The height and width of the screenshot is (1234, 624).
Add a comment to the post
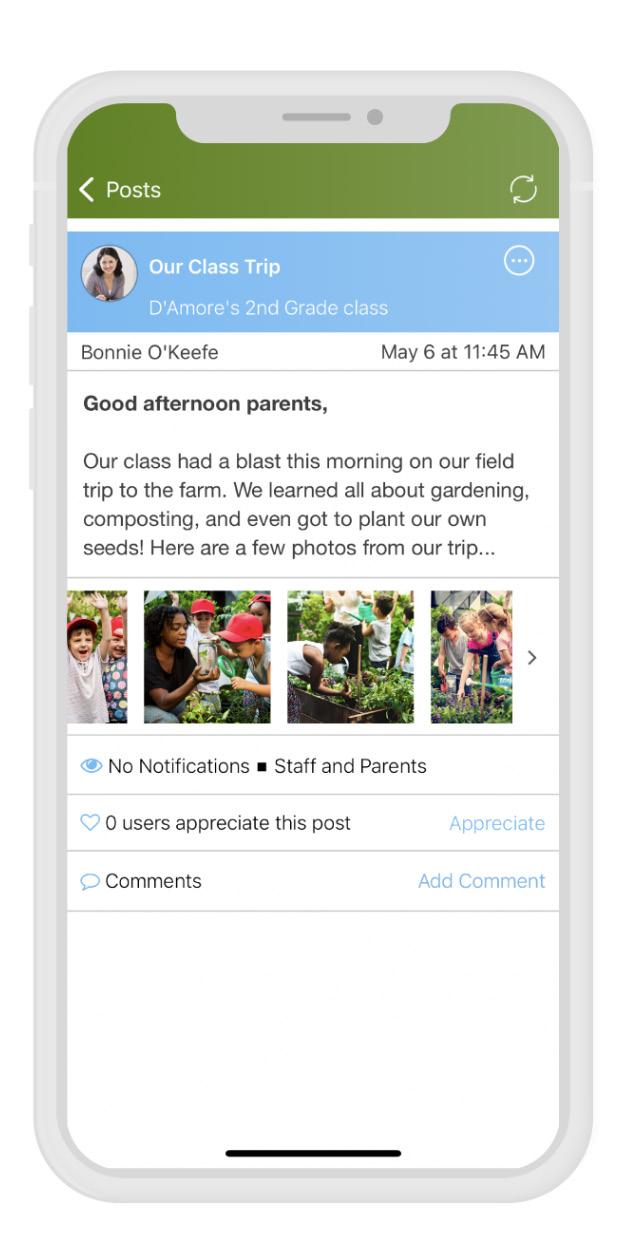click(481, 881)
